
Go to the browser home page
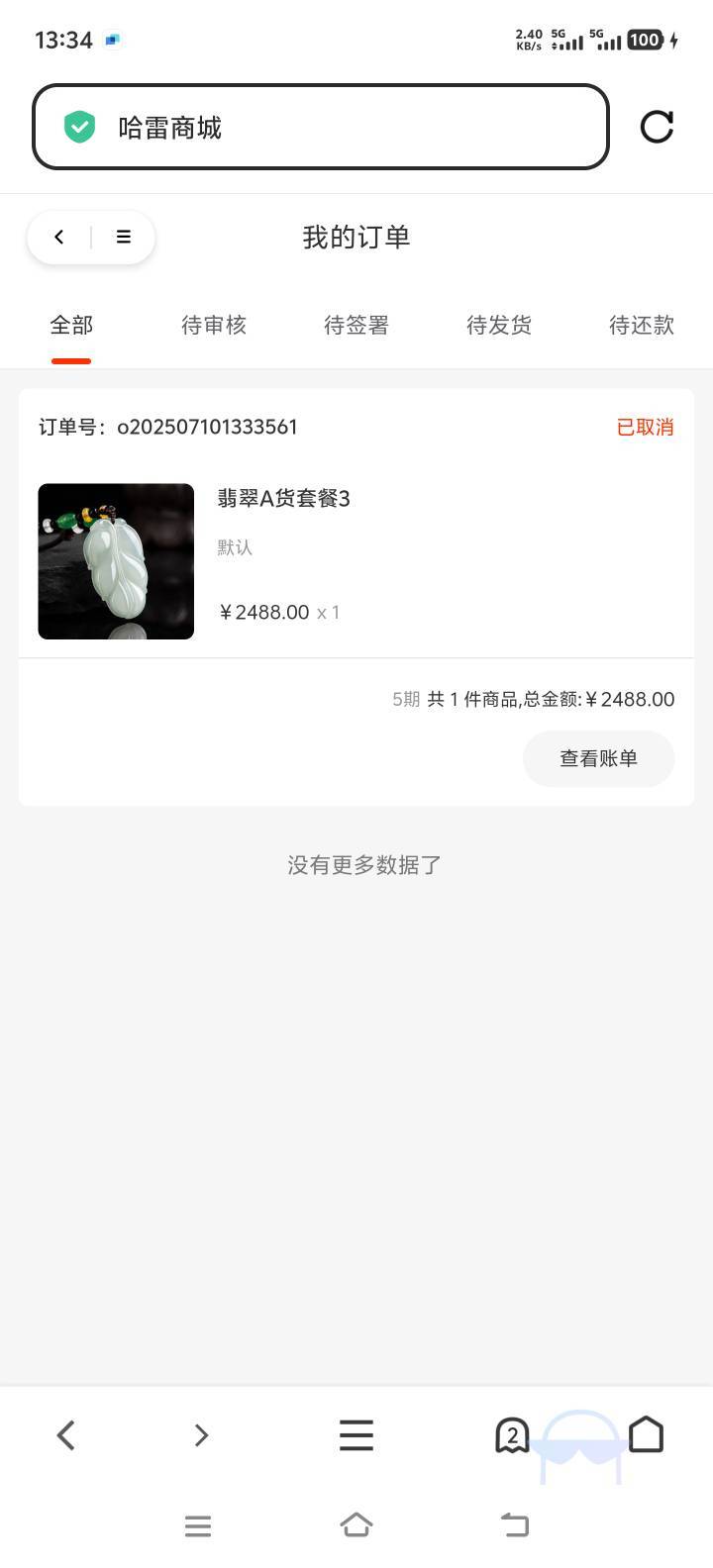[647, 1434]
